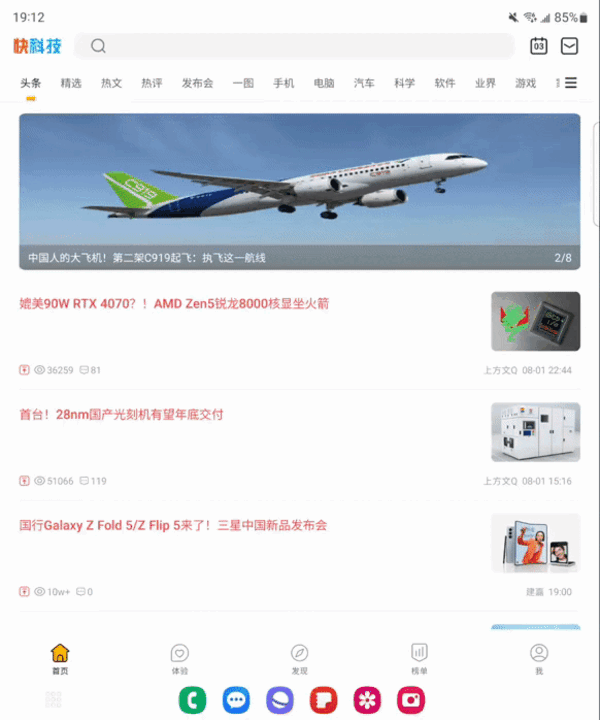Open the mail inbox icon

click(x=569, y=46)
